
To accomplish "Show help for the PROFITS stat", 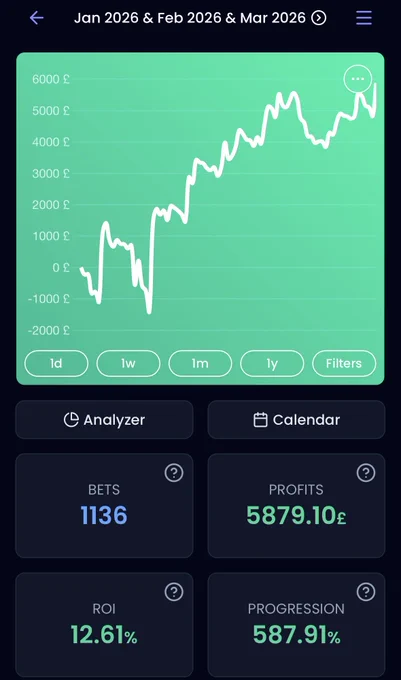I will point(366,473).
